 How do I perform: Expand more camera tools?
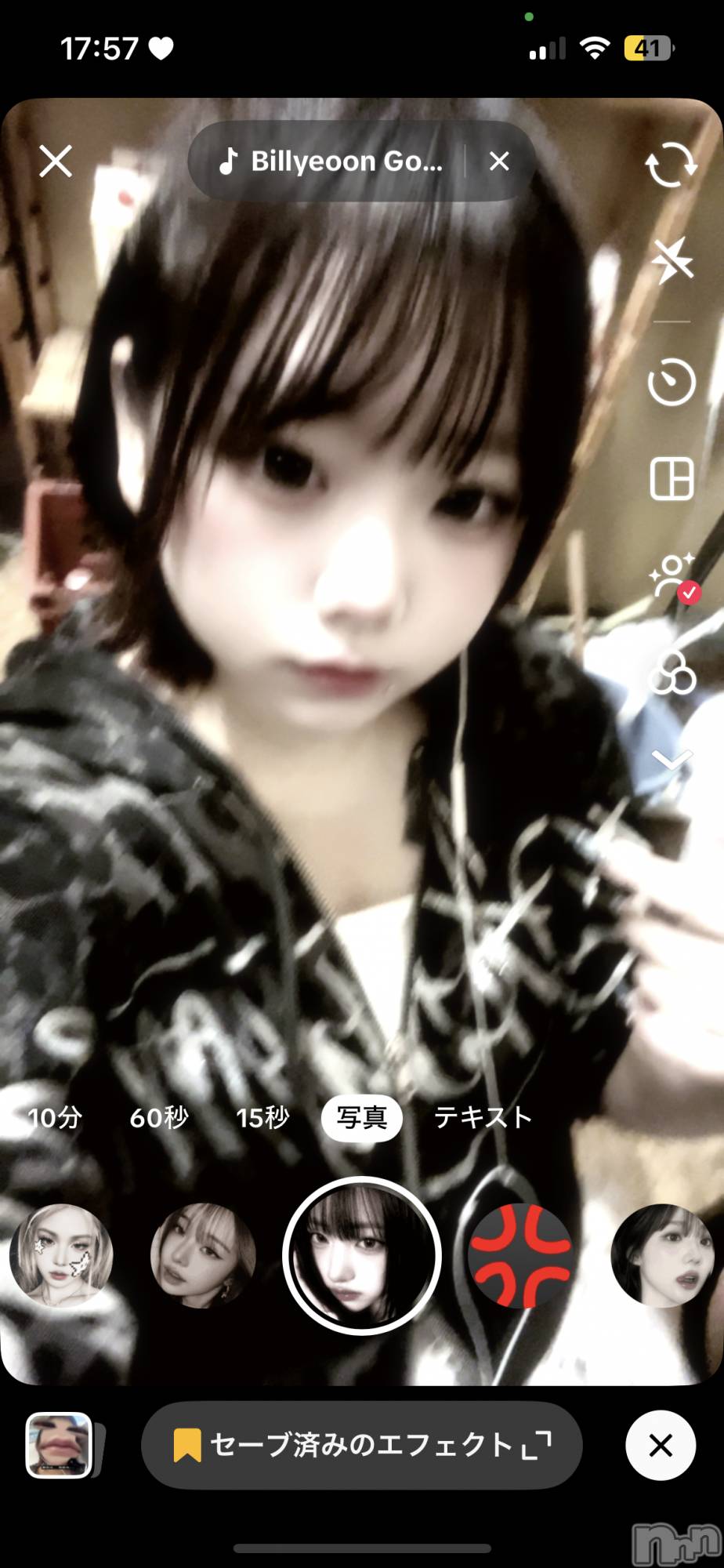[672, 758]
